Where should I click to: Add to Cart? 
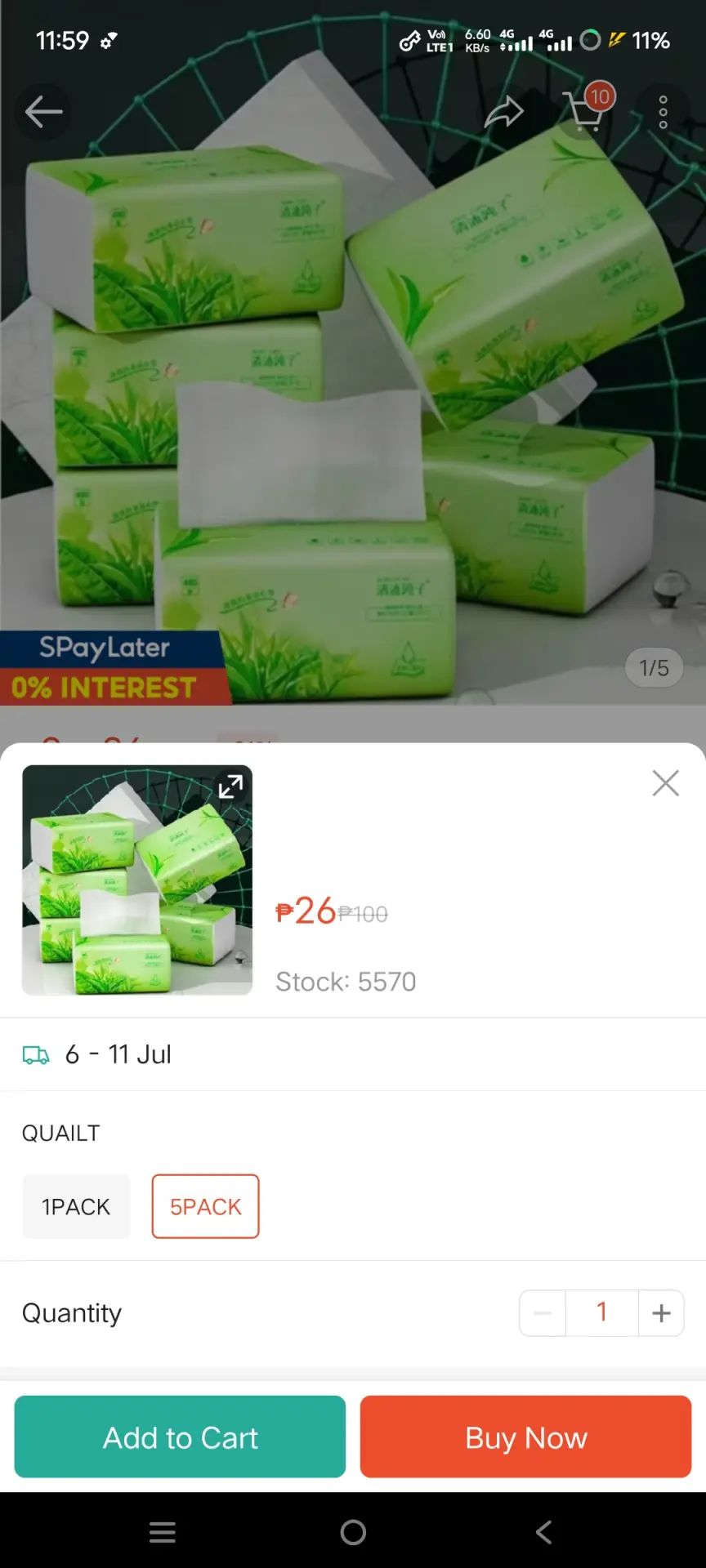(180, 1437)
